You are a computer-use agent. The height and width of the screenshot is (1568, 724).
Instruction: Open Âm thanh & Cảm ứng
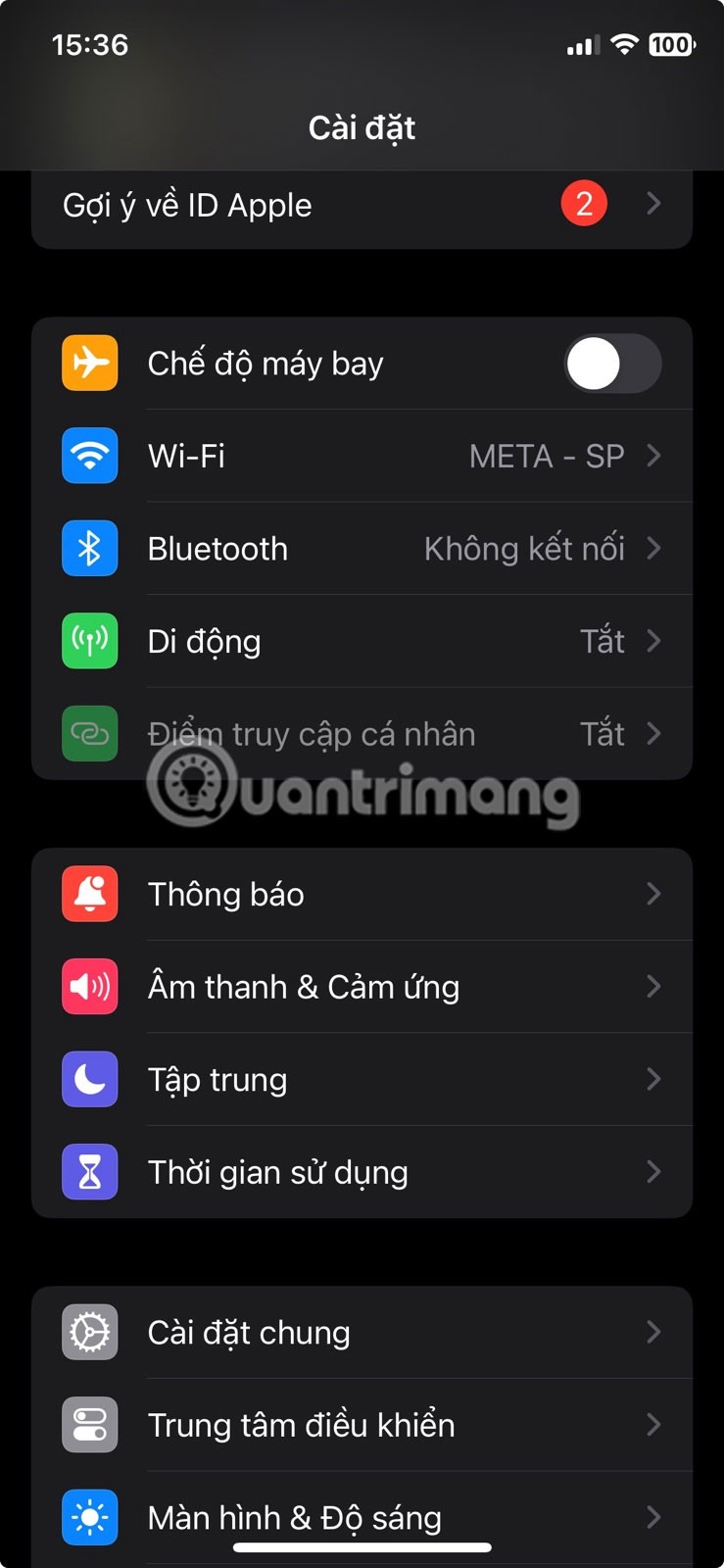(361, 987)
